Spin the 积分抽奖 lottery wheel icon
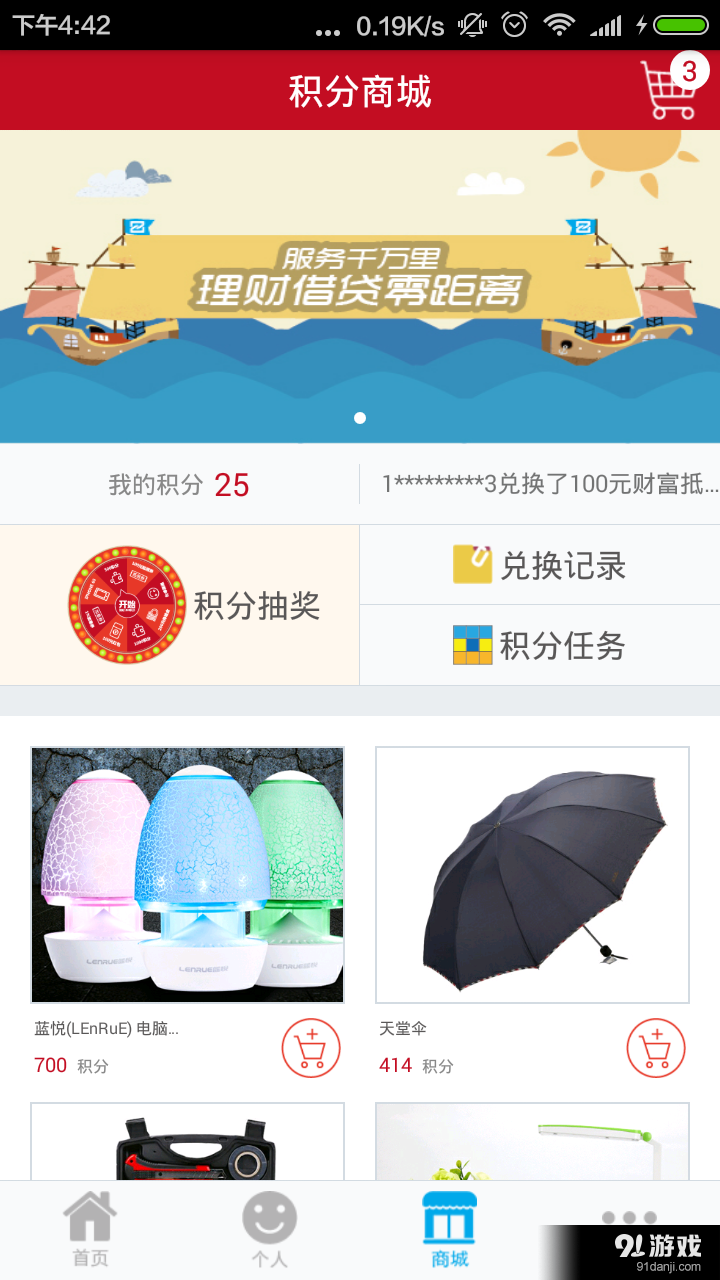720x1280 pixels. (130, 605)
